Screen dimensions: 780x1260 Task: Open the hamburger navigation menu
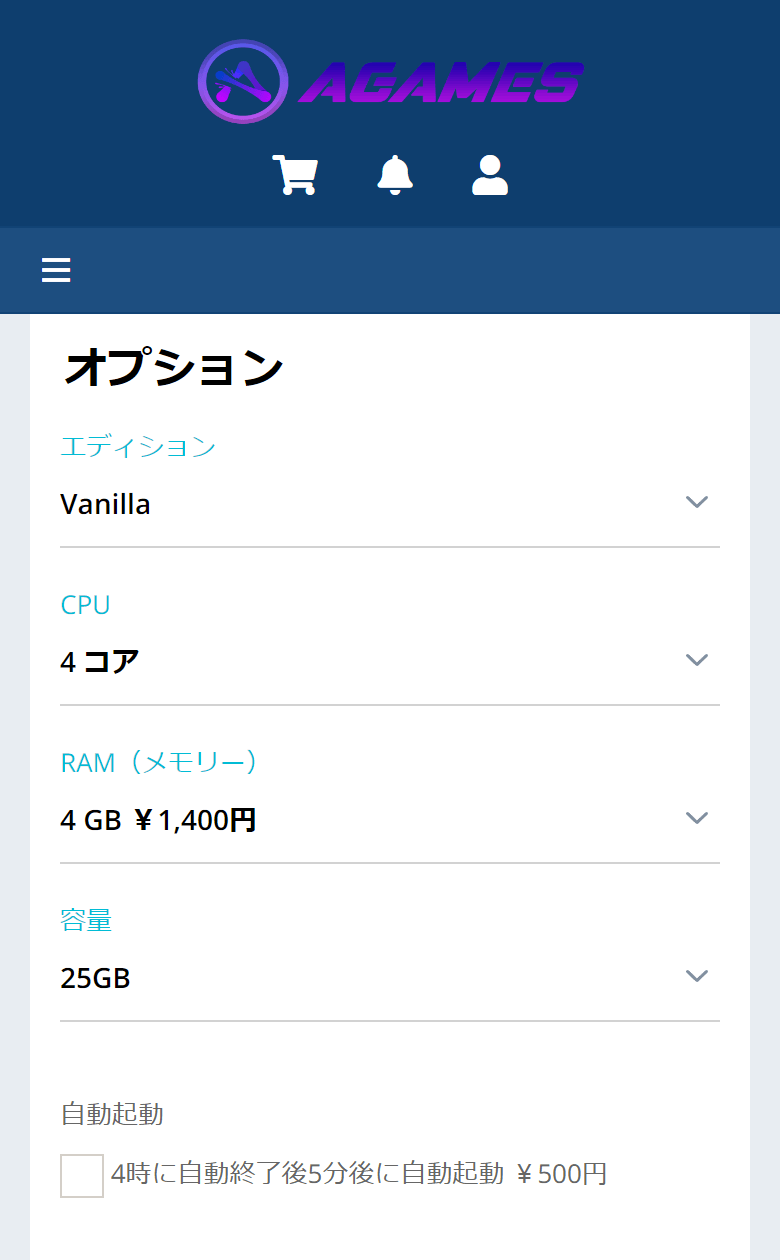[x=56, y=270]
